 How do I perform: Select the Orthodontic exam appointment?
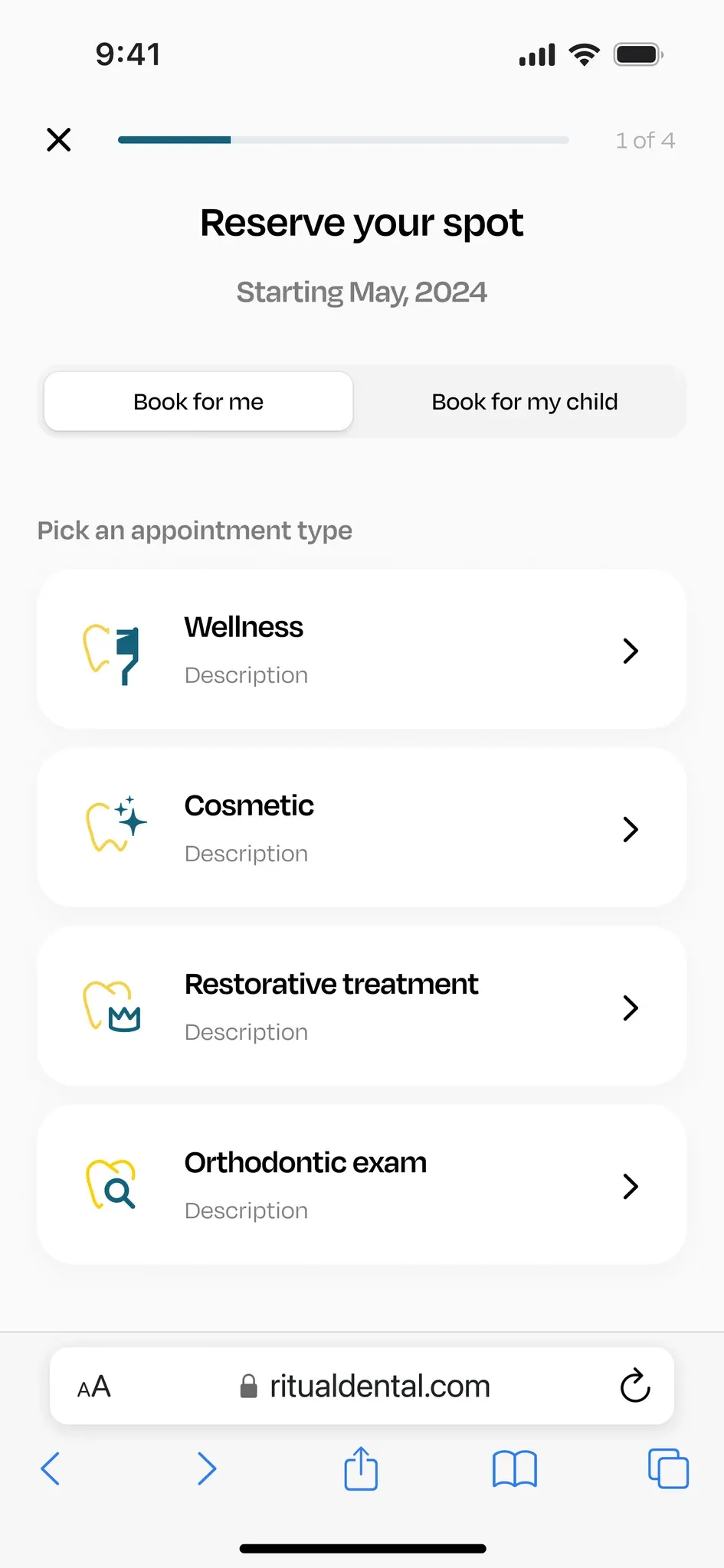(x=362, y=1184)
